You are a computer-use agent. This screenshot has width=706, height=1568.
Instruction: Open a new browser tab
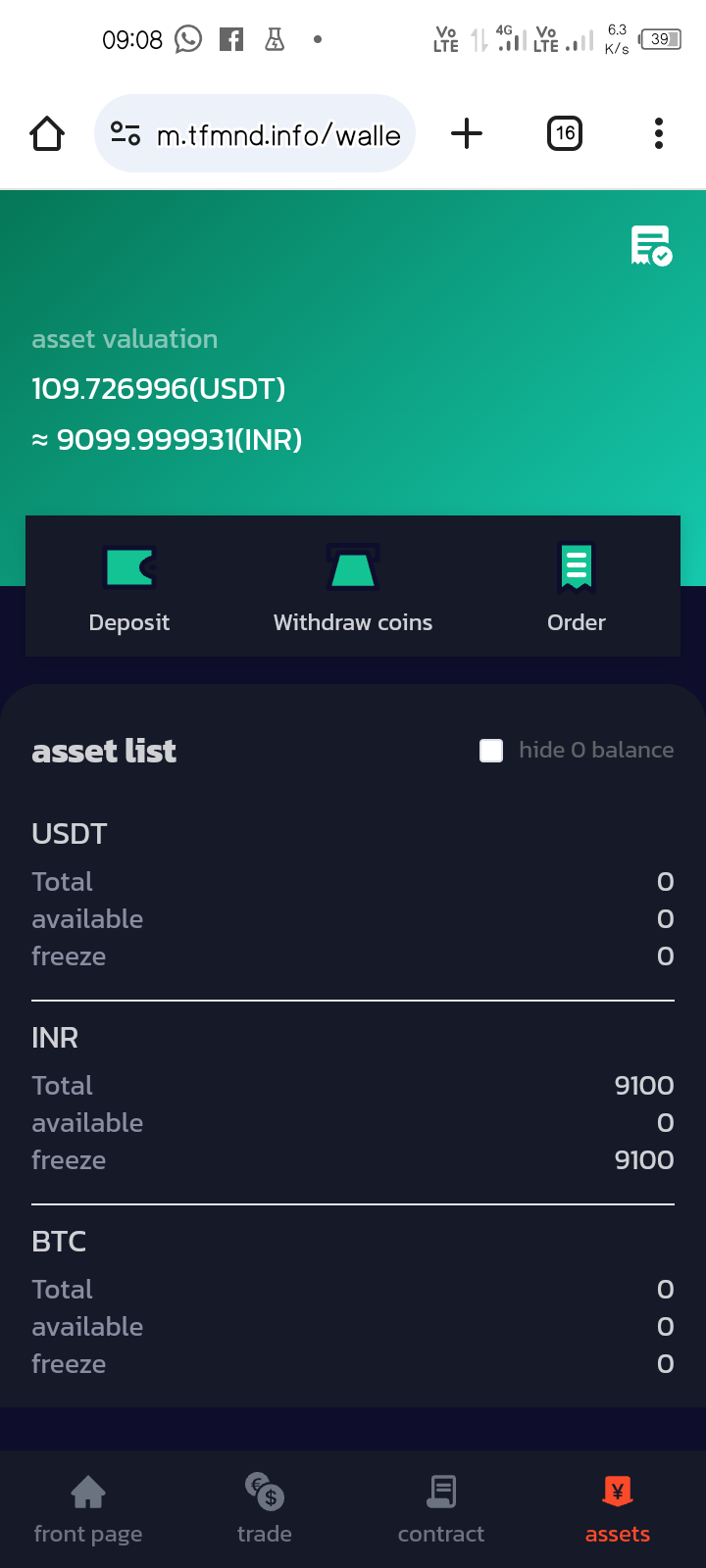(x=467, y=133)
